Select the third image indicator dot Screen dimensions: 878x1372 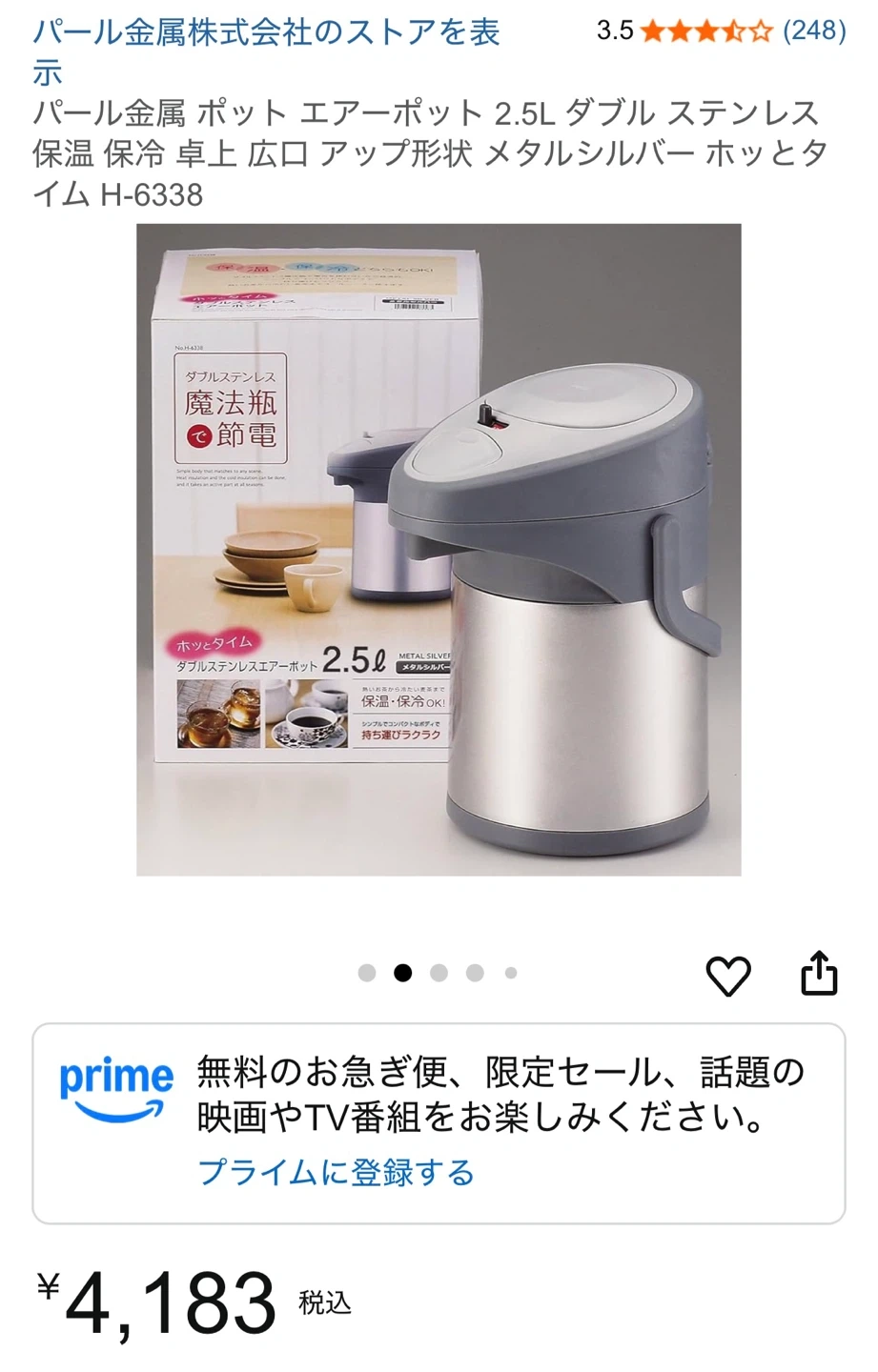click(439, 973)
